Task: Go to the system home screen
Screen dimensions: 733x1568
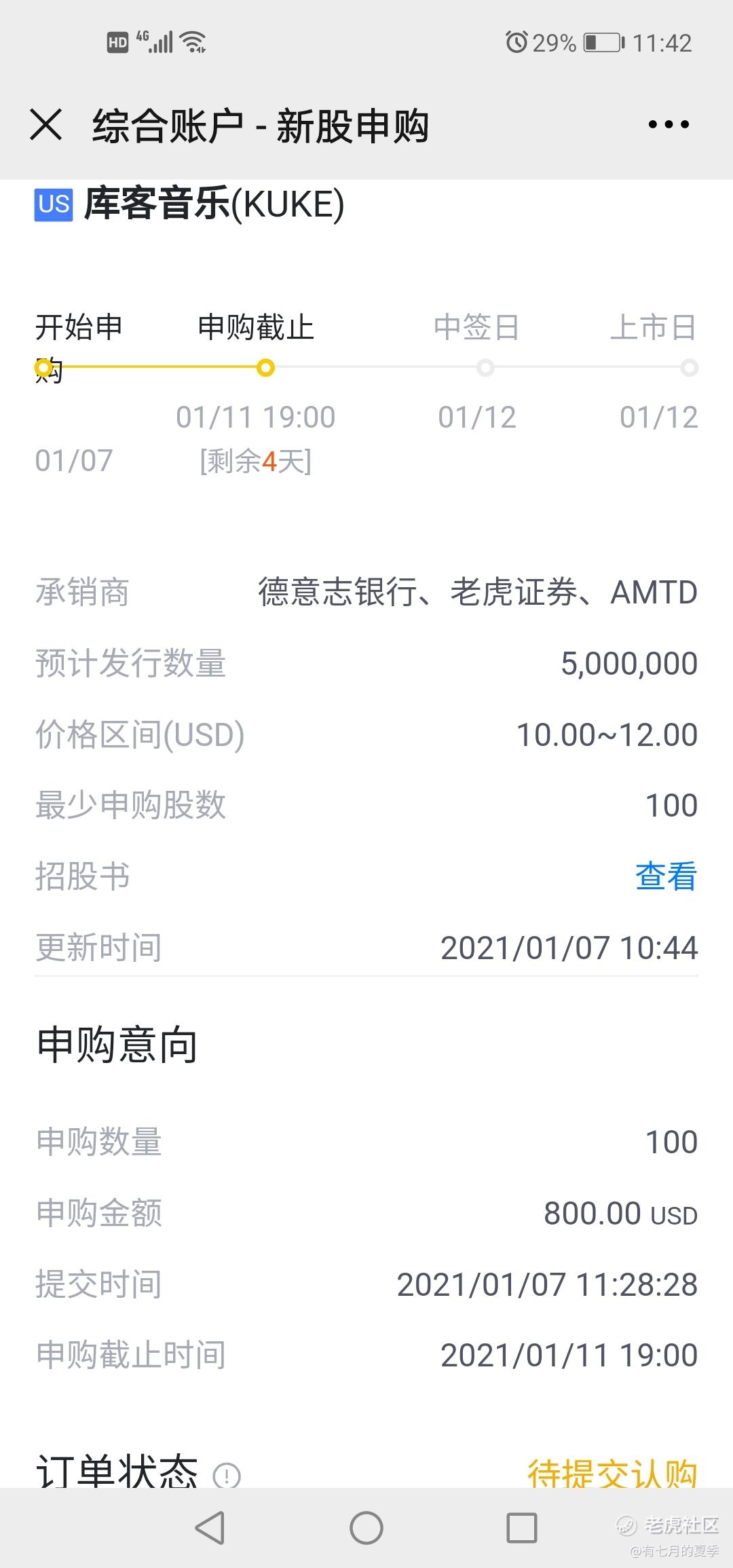Action: (x=366, y=1528)
